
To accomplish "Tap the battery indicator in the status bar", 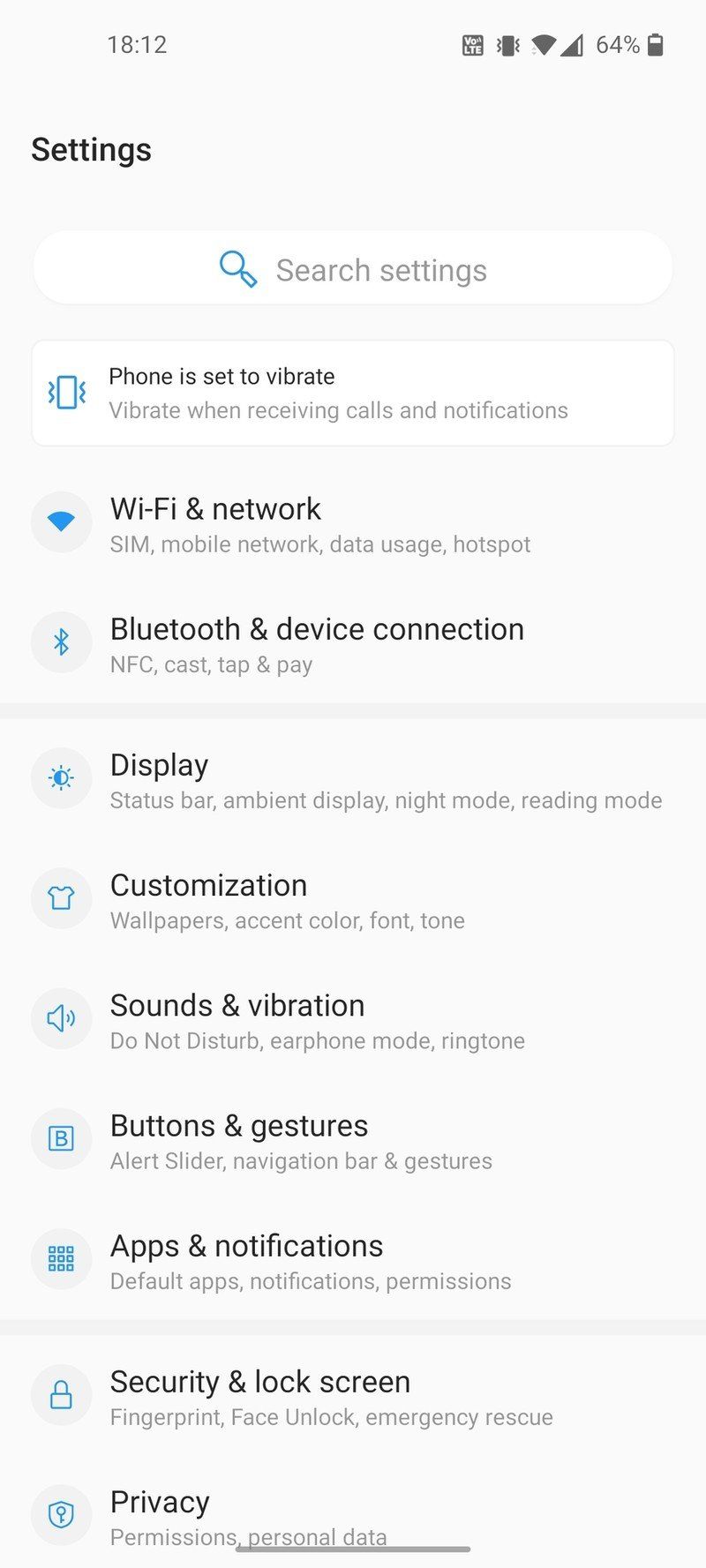I will tap(654, 44).
